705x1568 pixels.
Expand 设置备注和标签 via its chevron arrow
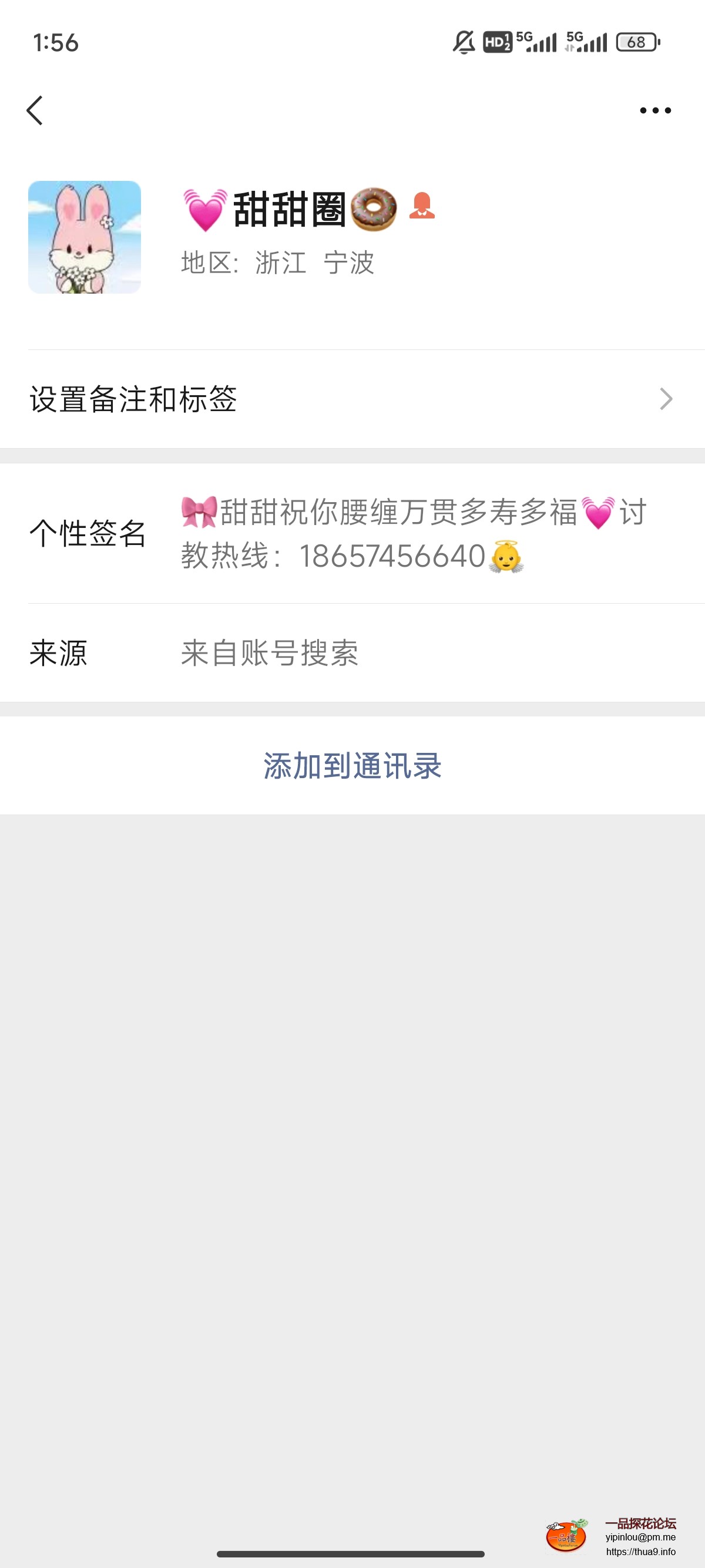click(x=667, y=399)
